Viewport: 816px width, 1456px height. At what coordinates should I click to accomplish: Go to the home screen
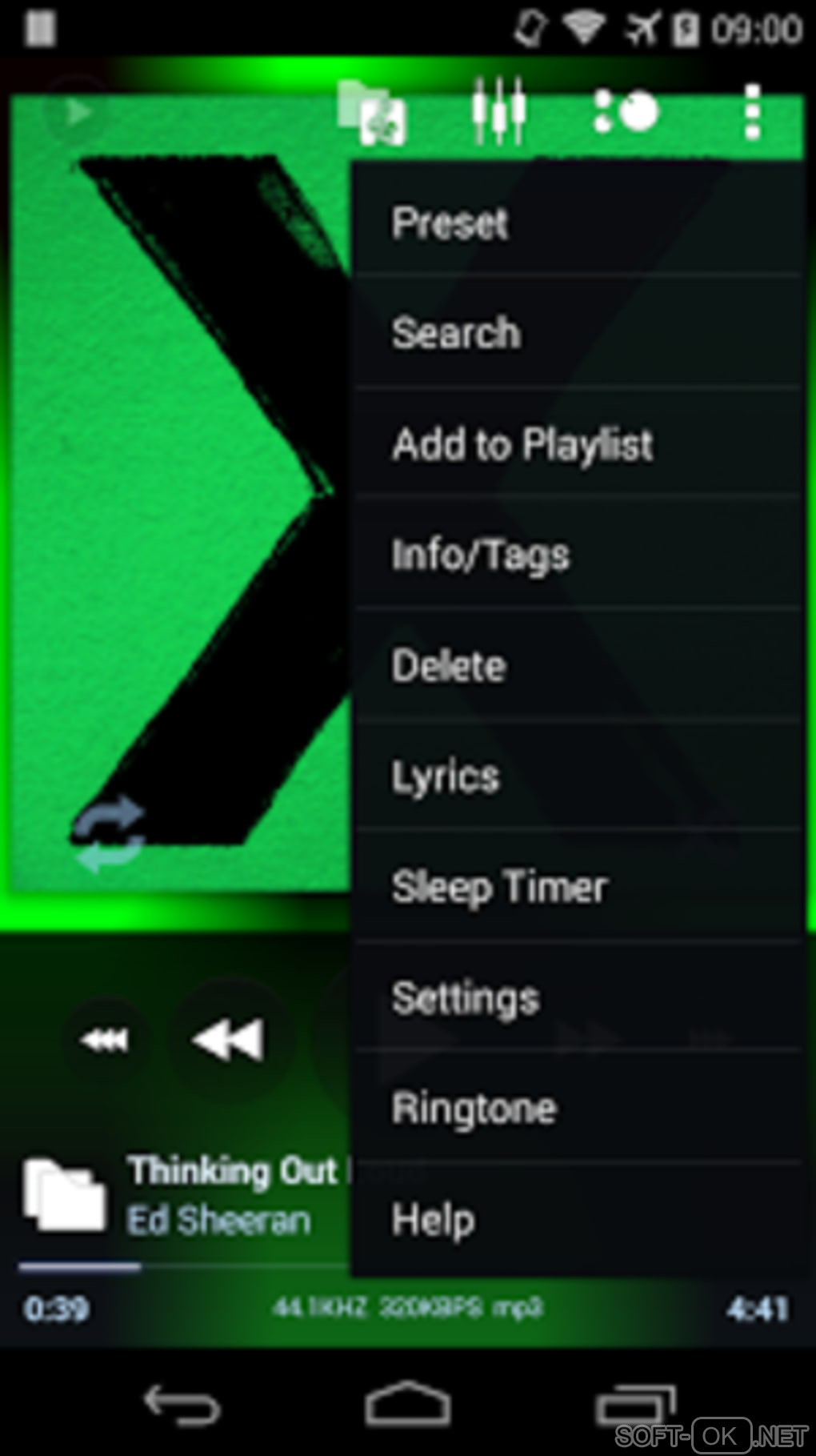[407, 1403]
